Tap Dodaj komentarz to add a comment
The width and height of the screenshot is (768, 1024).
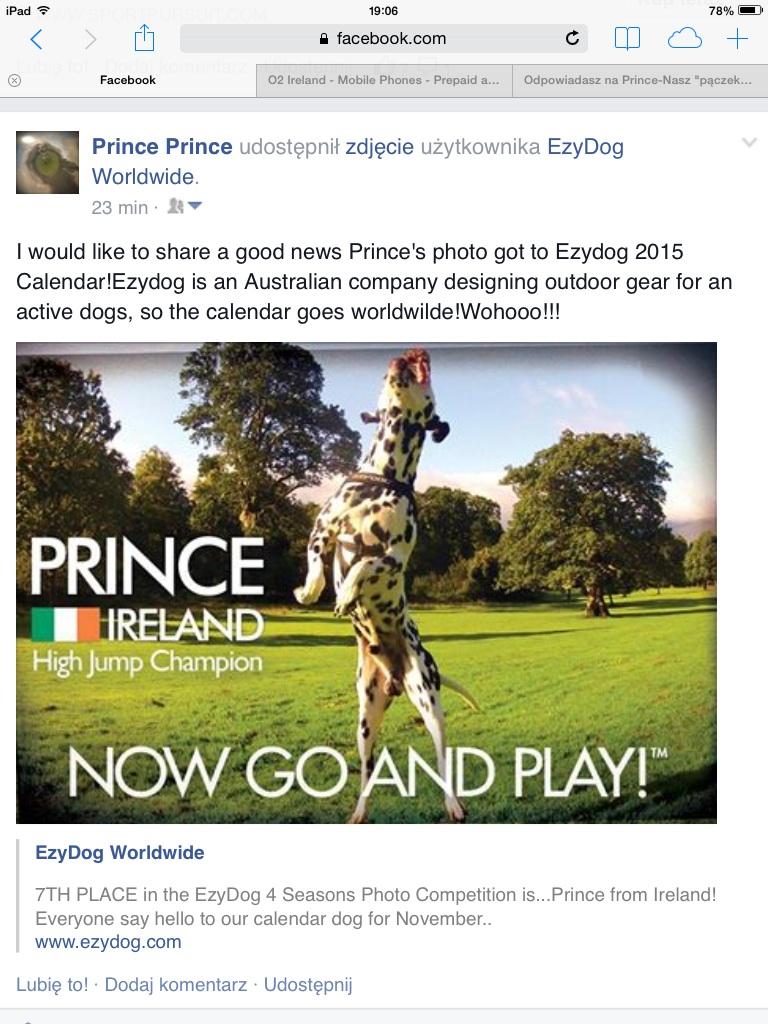(176, 984)
